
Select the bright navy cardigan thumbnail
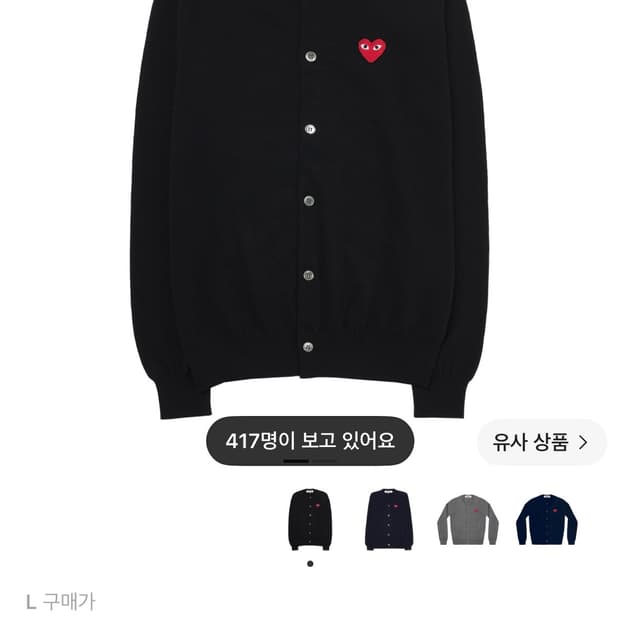tap(546, 520)
